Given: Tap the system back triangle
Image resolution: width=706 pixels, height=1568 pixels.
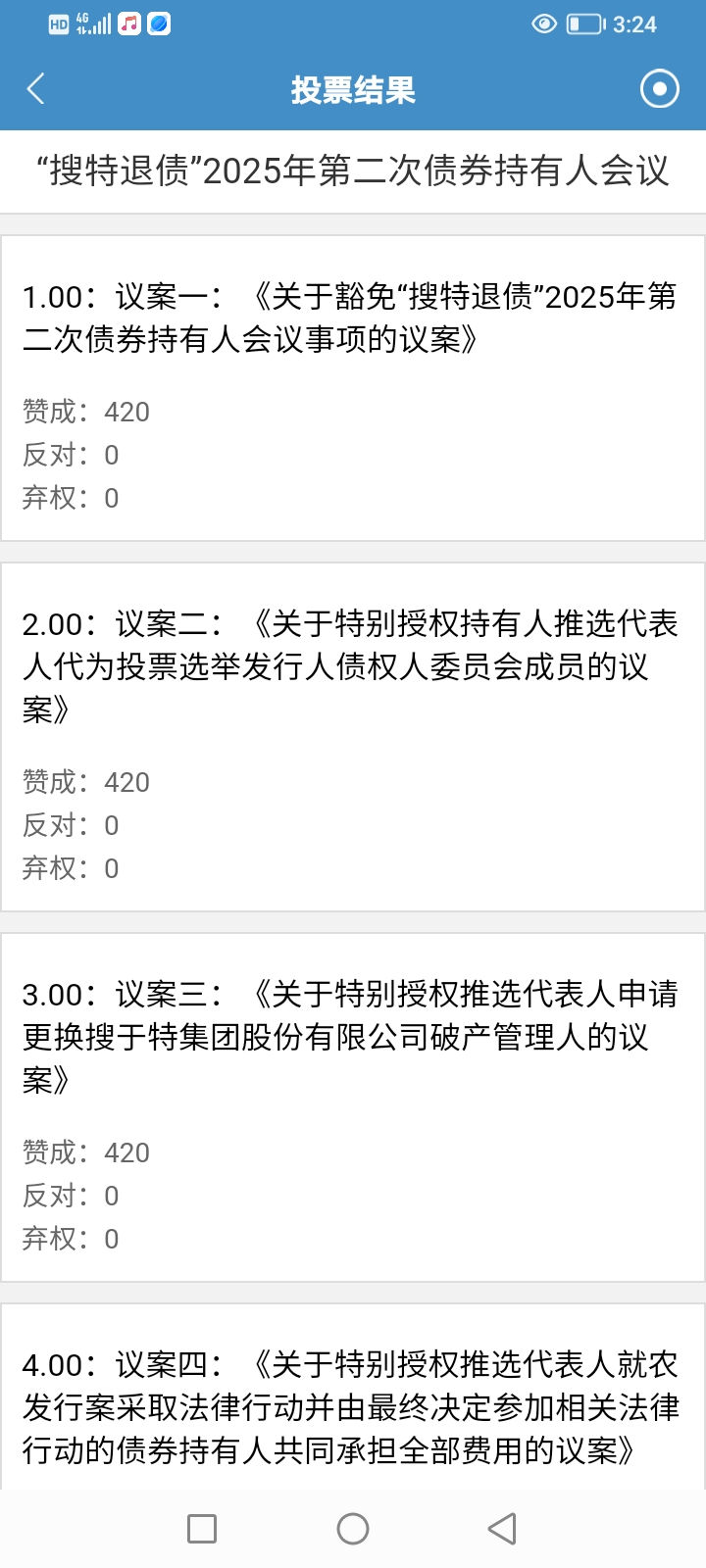Looking at the screenshot, I should point(502,1529).
